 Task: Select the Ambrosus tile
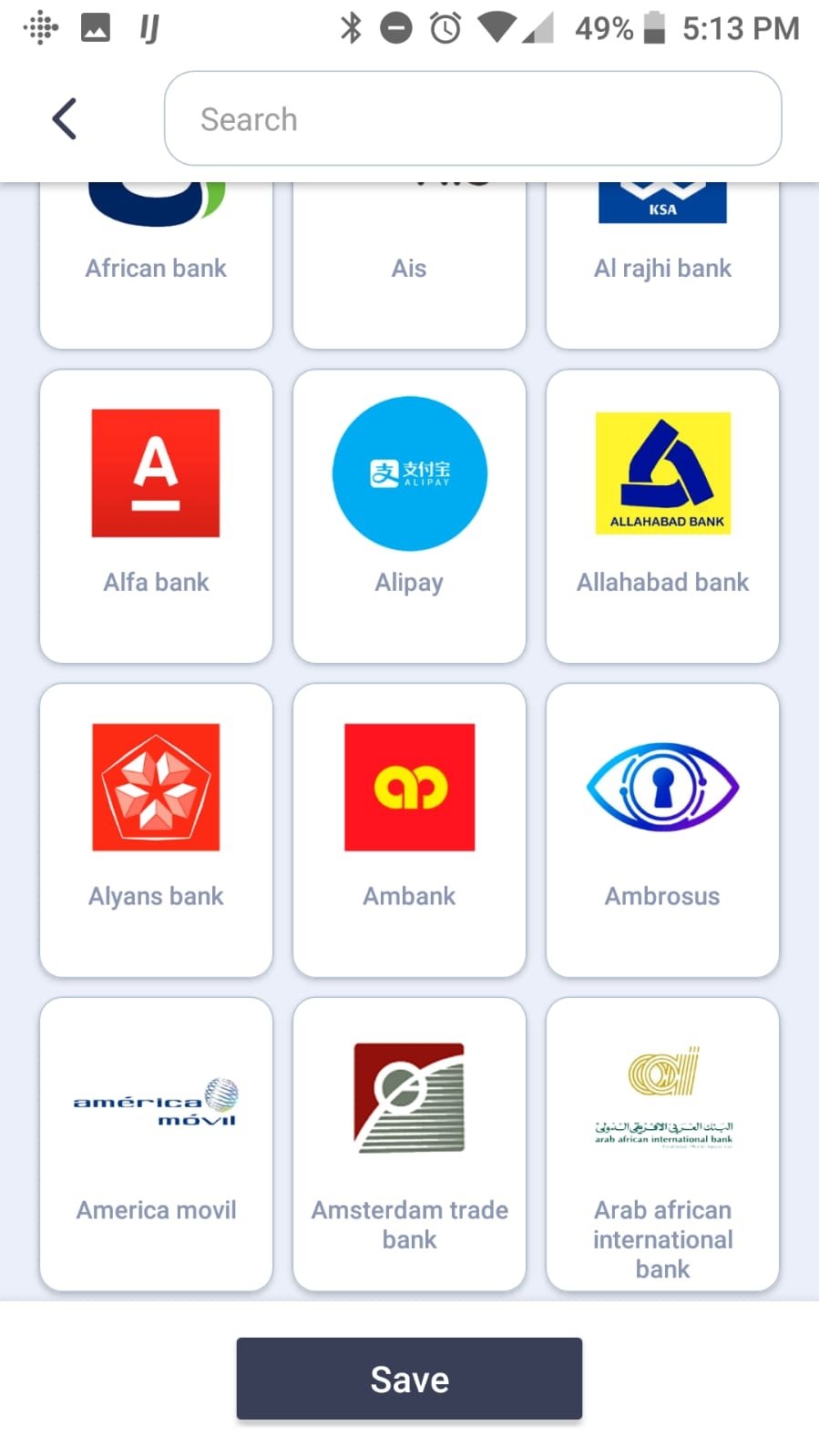[x=662, y=830]
